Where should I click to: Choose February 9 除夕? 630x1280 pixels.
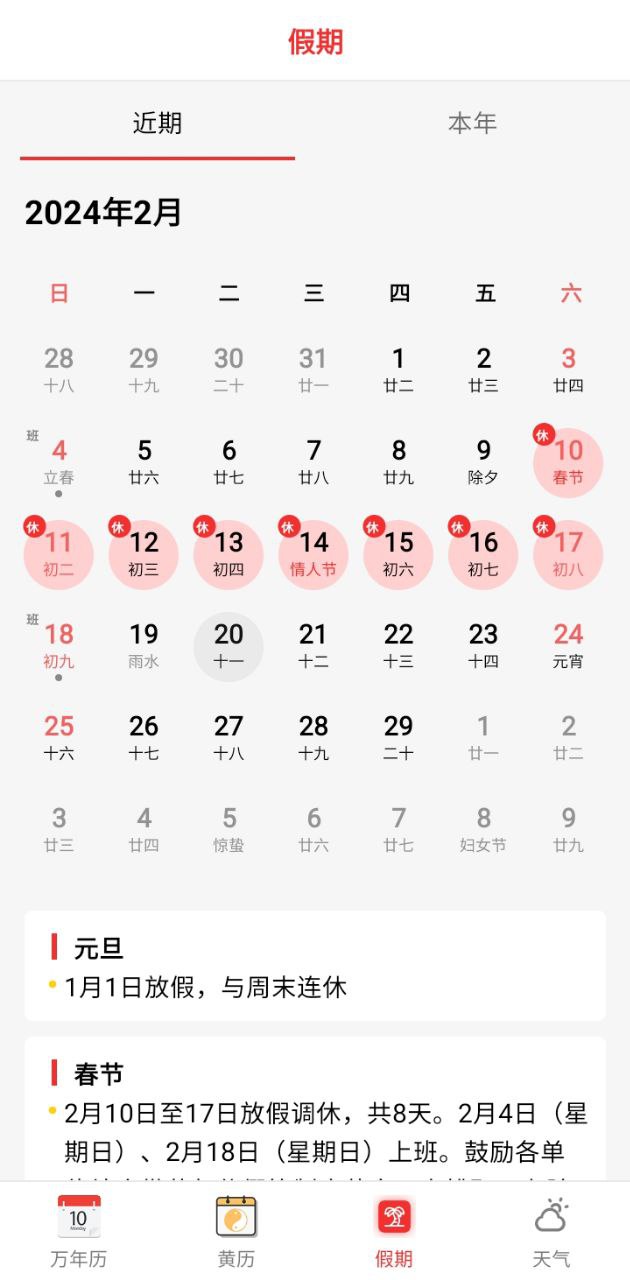tap(483, 462)
